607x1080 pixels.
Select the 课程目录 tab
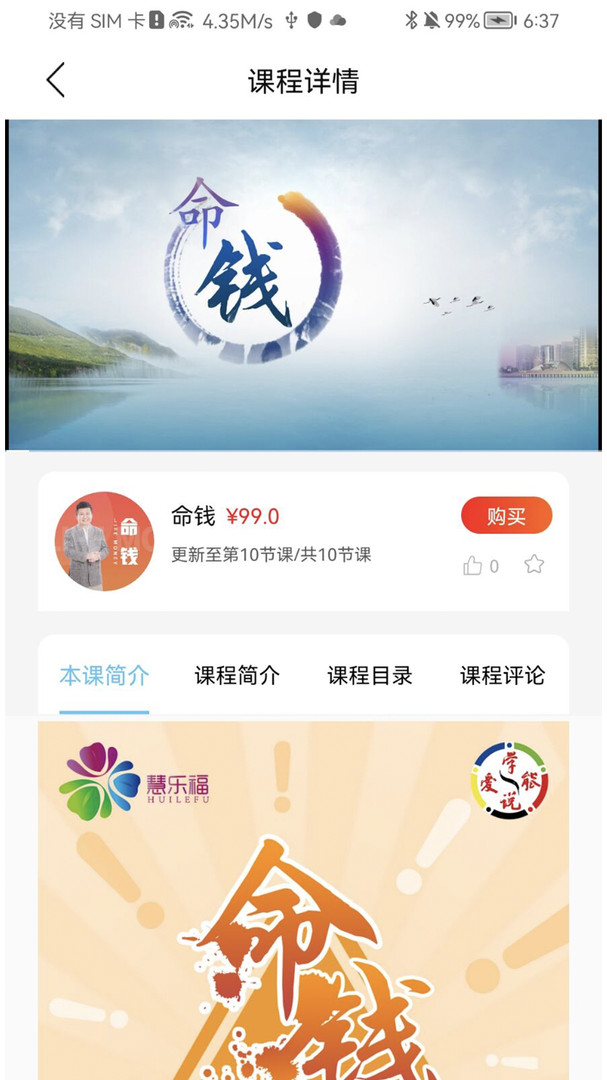tap(370, 676)
